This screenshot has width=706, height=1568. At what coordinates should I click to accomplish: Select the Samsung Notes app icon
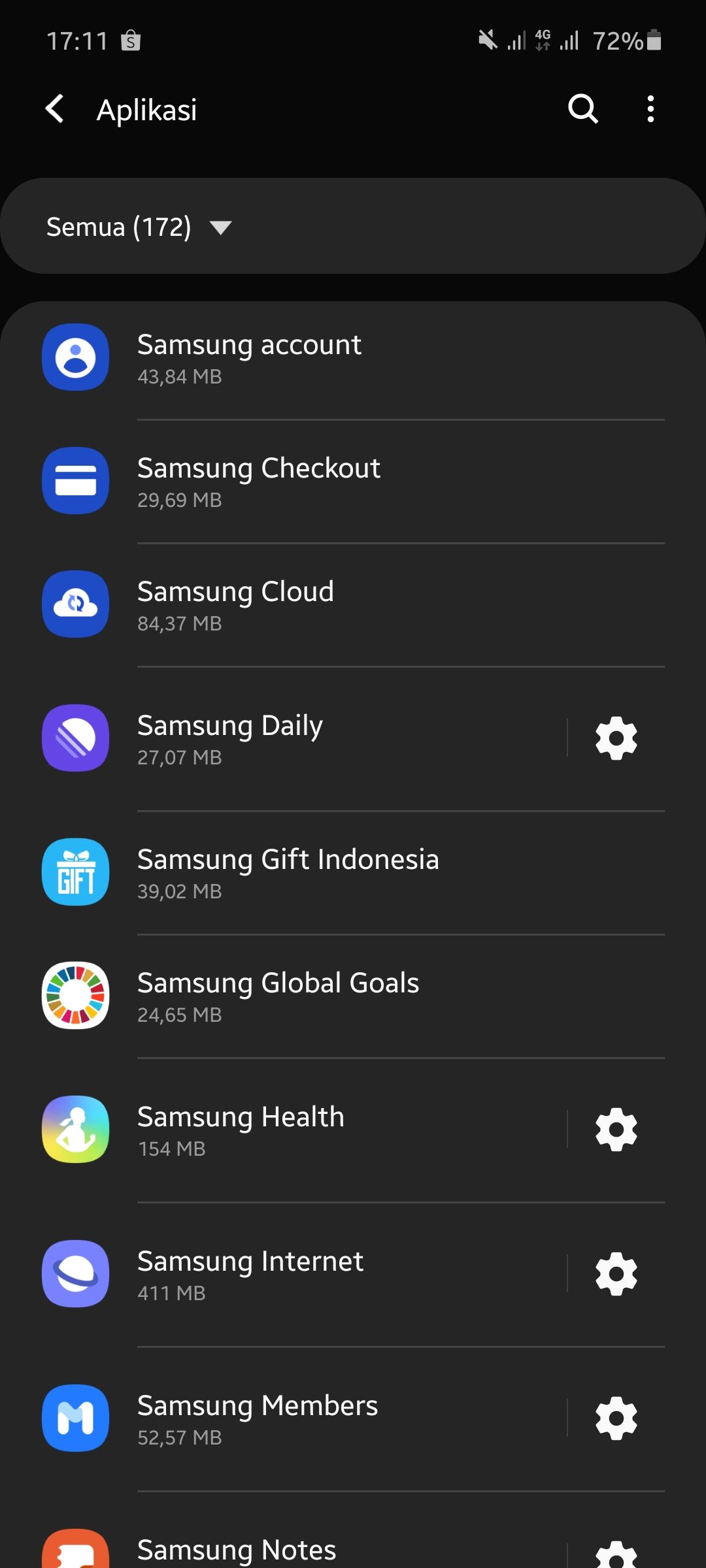[x=75, y=1550]
